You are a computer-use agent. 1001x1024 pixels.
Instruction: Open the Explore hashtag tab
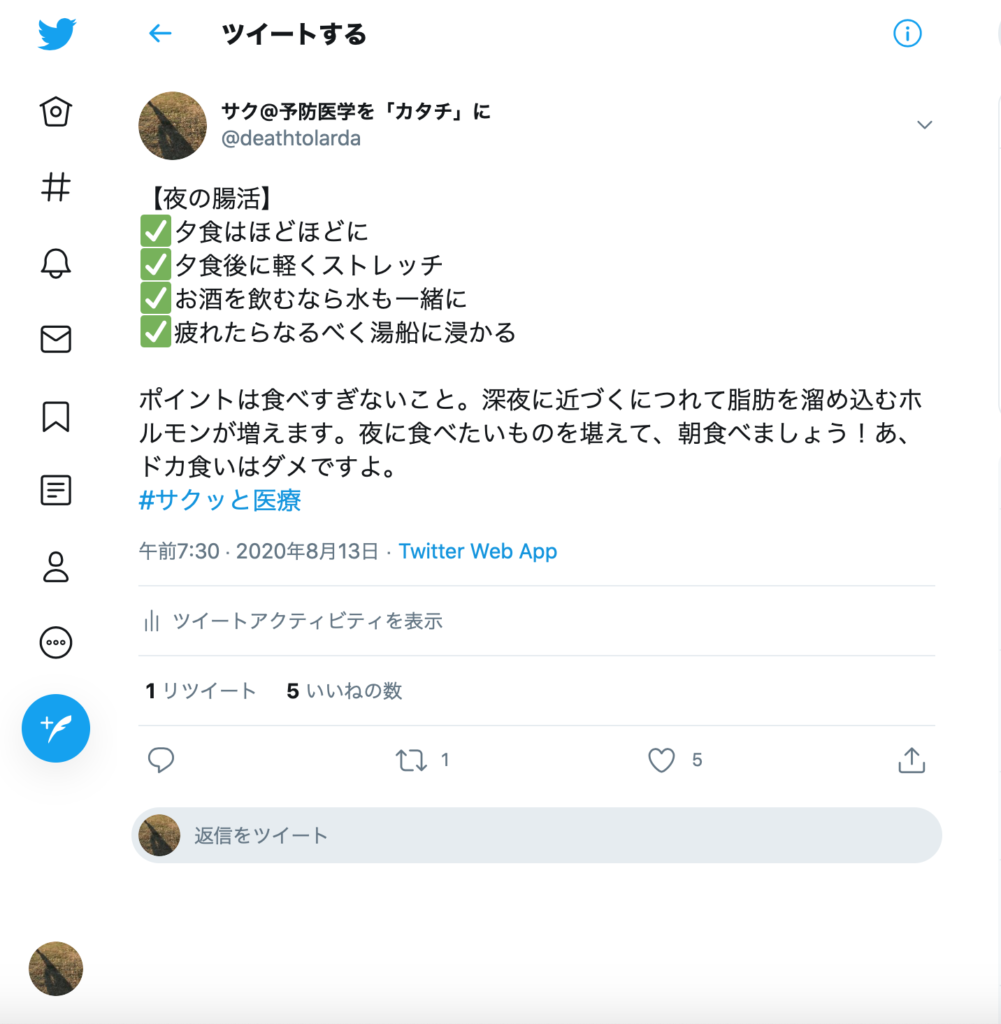pos(56,187)
